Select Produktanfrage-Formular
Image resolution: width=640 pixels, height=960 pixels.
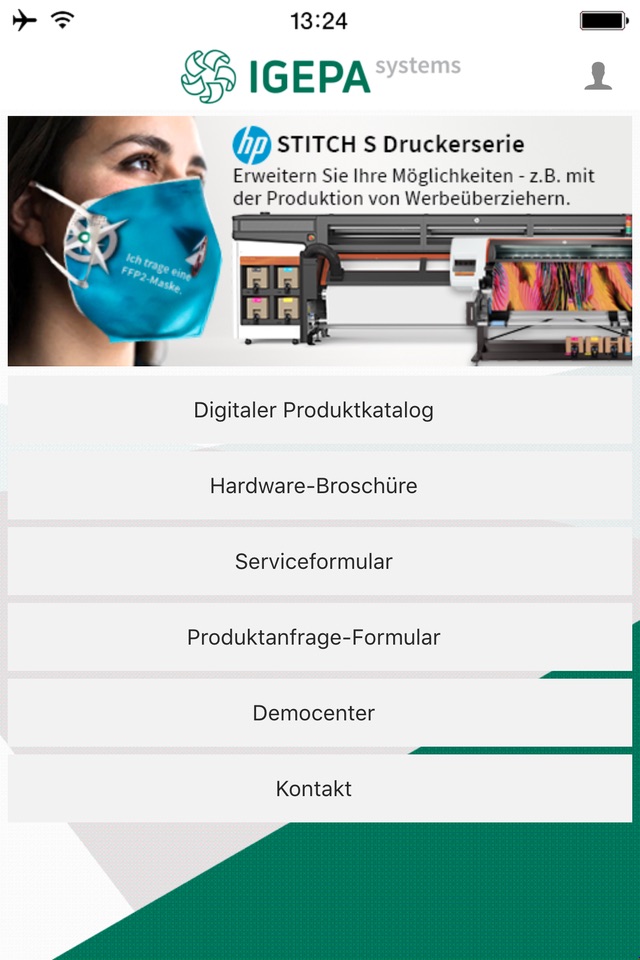pyautogui.click(x=314, y=637)
